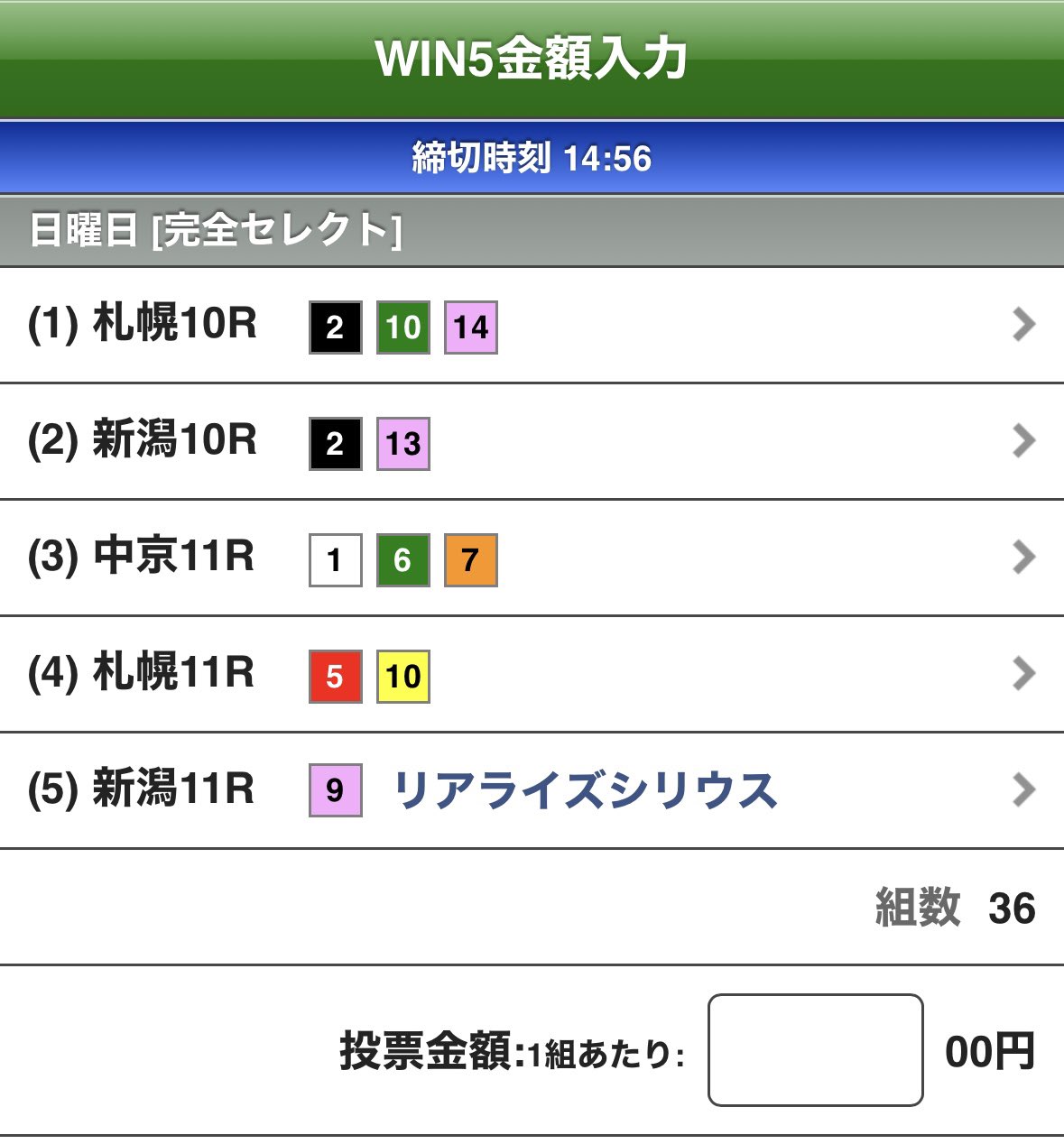Open the 札幌11R selection row
This screenshot has height=1144, width=1064.
tap(532, 675)
